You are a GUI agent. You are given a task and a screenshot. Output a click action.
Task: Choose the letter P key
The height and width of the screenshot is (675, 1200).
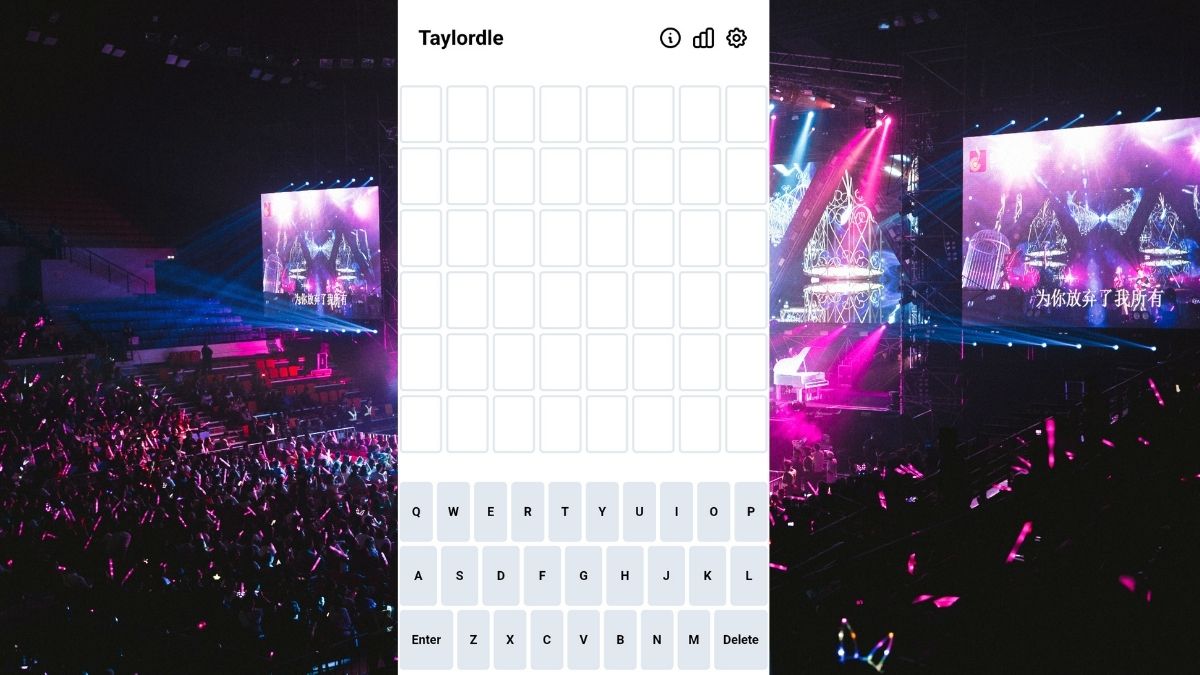pyautogui.click(x=750, y=511)
